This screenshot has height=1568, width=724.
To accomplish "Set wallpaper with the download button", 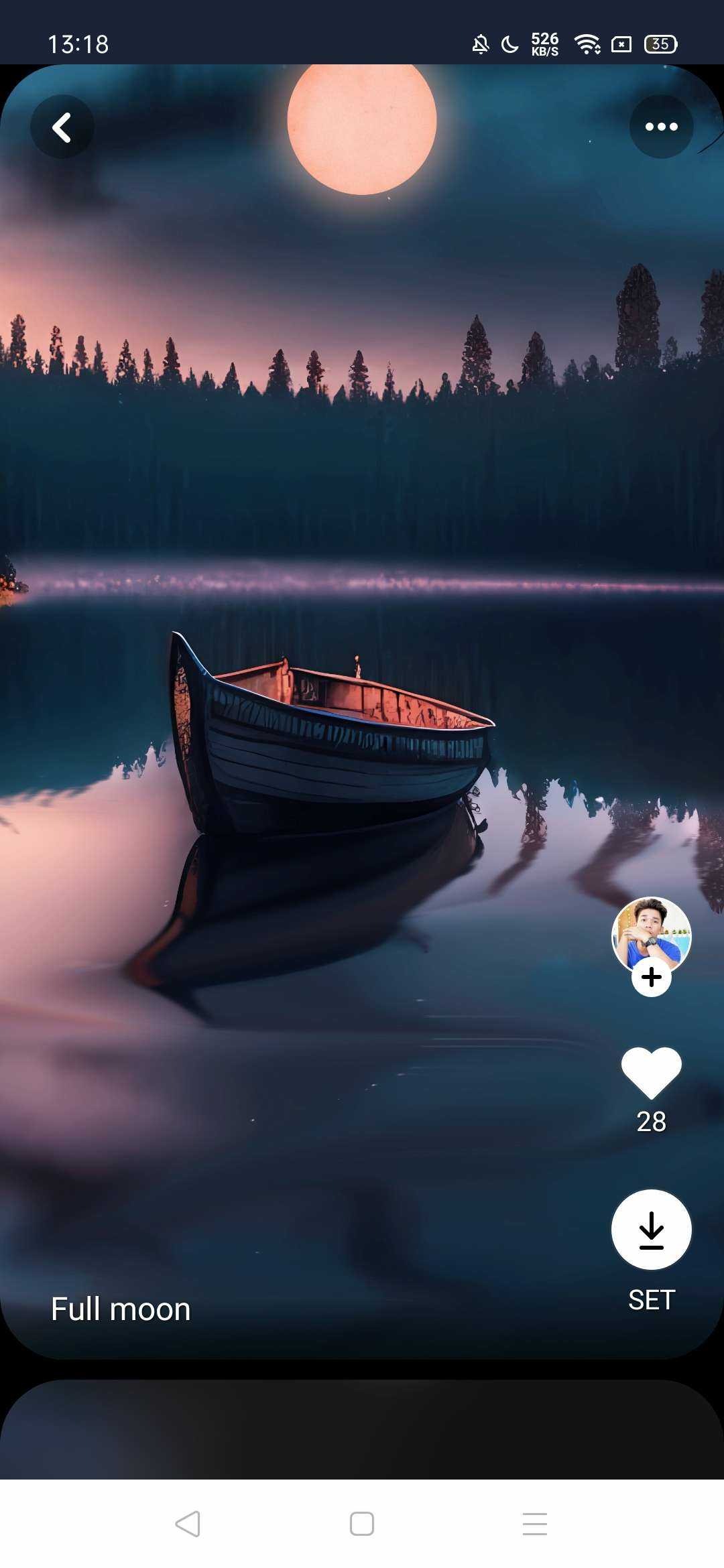I will point(651,1230).
